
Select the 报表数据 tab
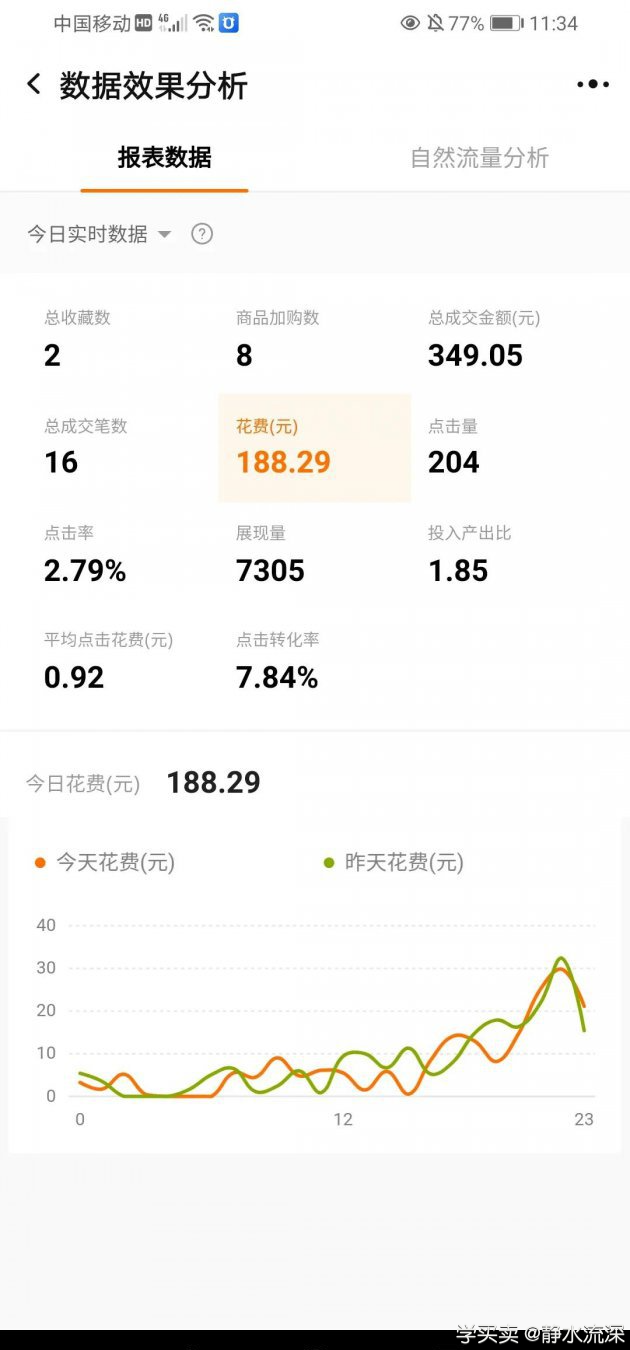point(164,158)
